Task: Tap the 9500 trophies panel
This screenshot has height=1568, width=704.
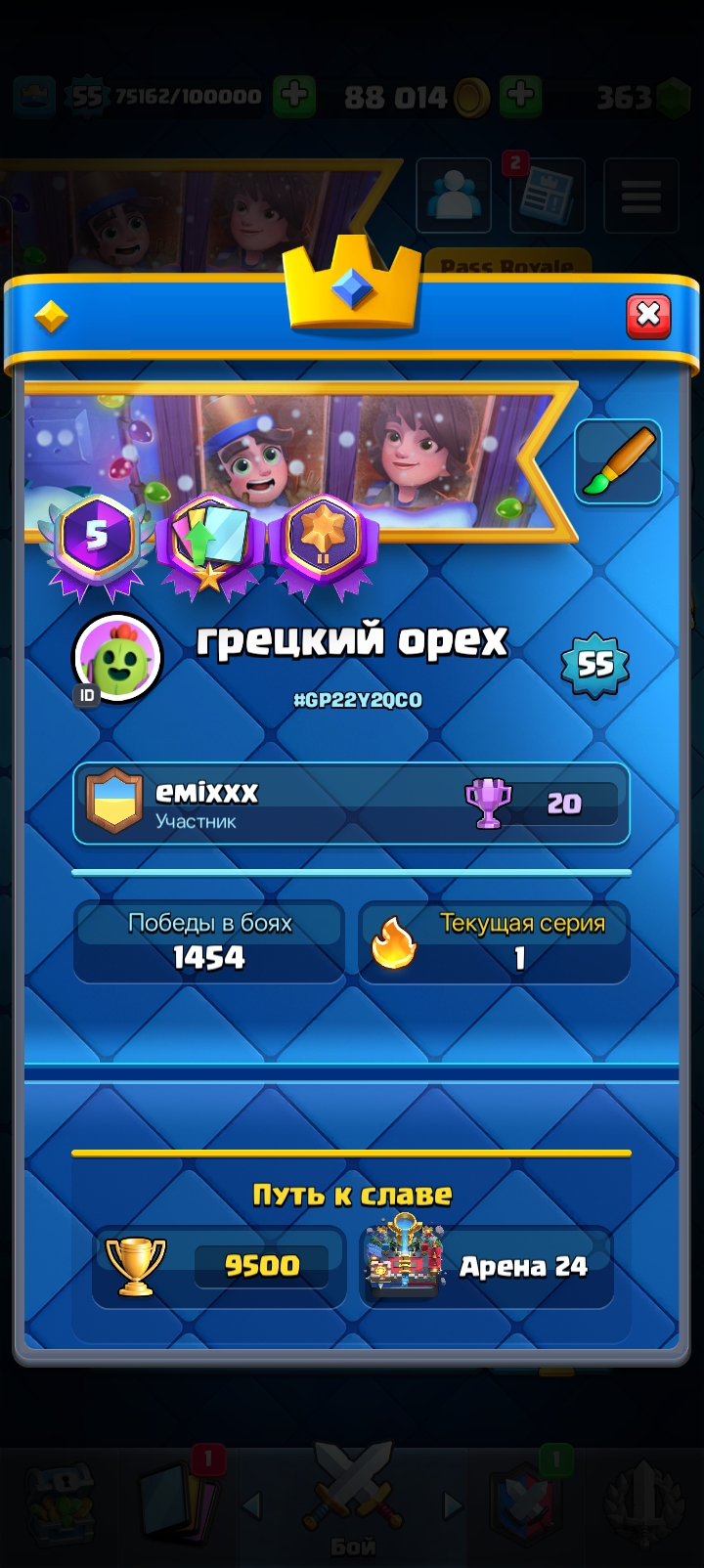Action: (219, 1266)
